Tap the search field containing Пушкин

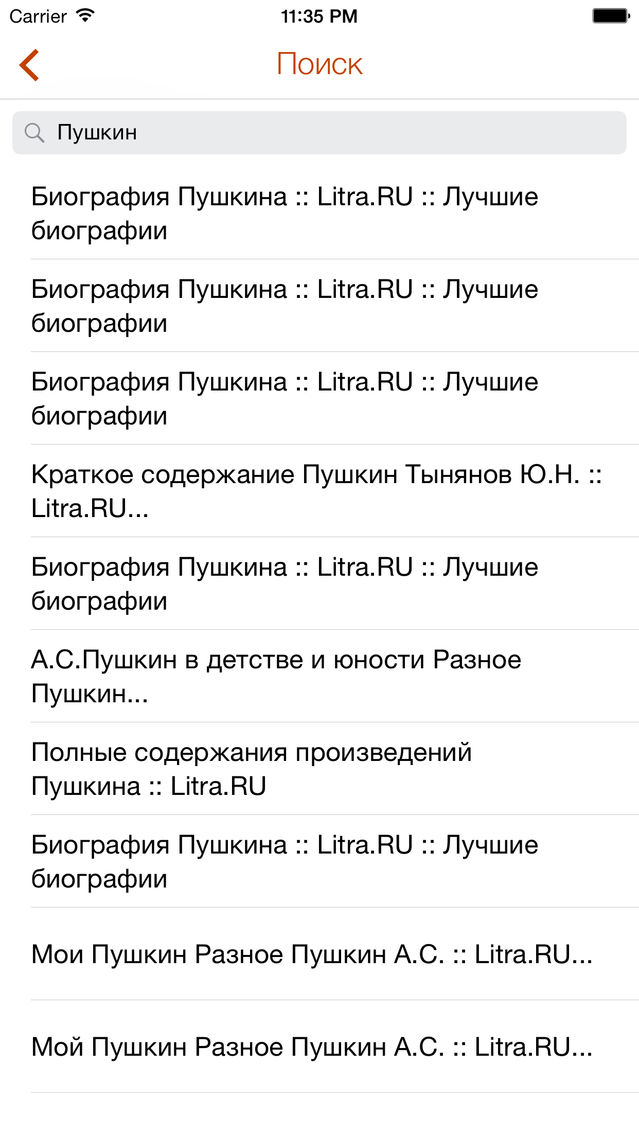pyautogui.click(x=320, y=133)
